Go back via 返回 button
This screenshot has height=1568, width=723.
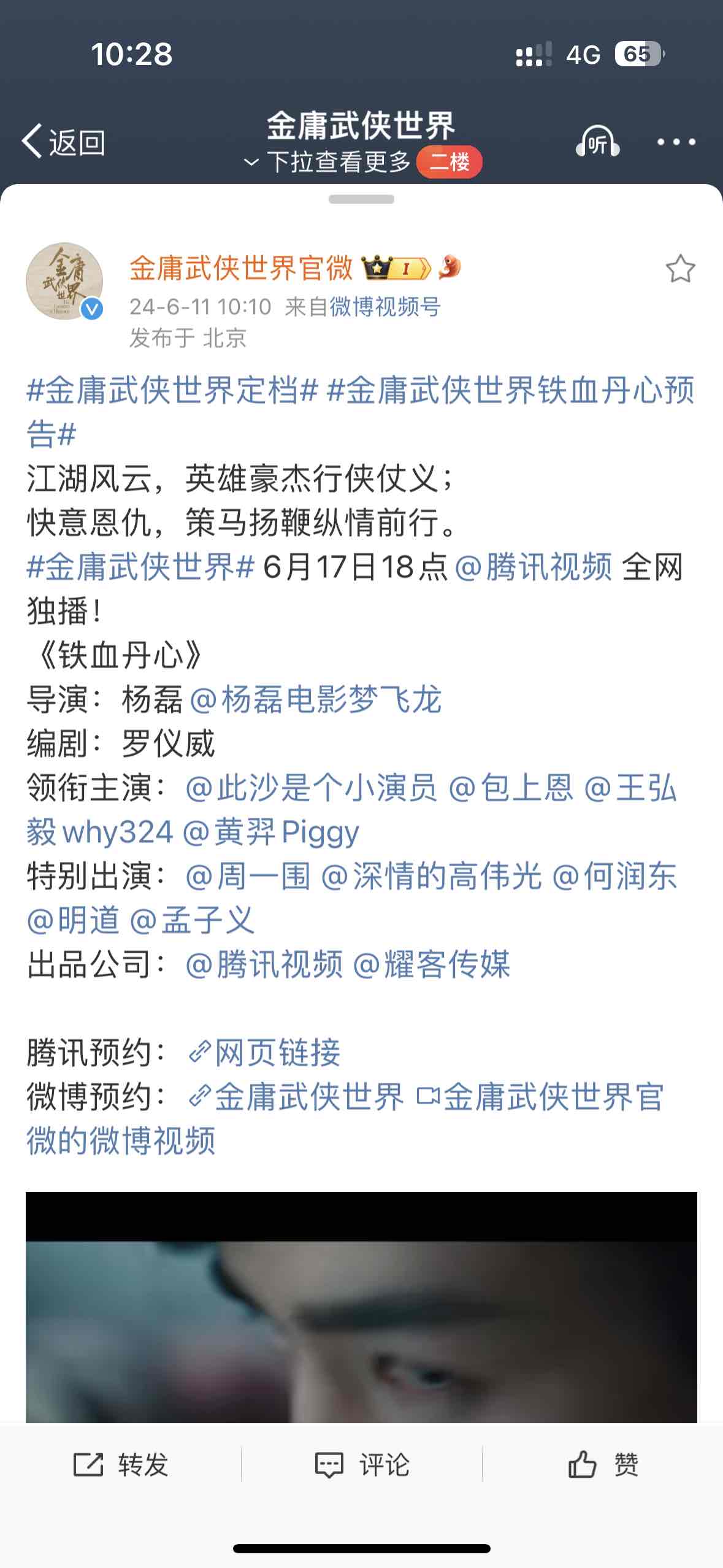tap(64, 142)
